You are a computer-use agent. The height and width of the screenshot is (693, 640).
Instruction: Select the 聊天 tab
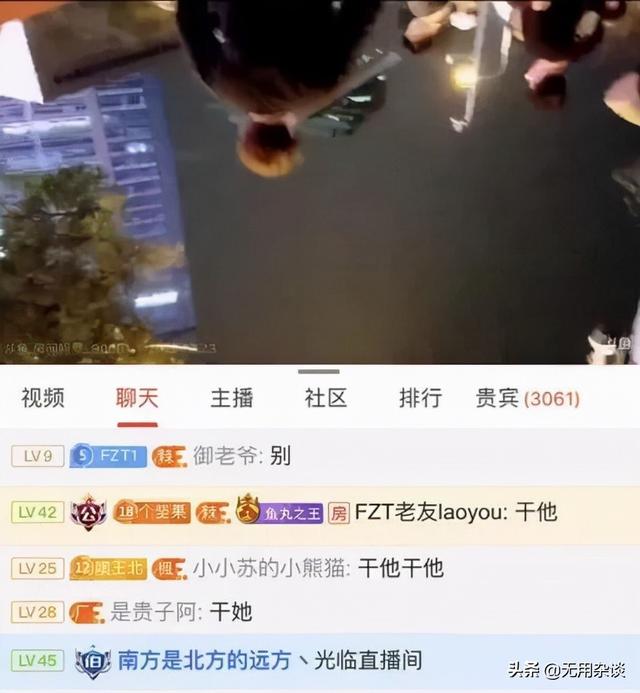137,398
